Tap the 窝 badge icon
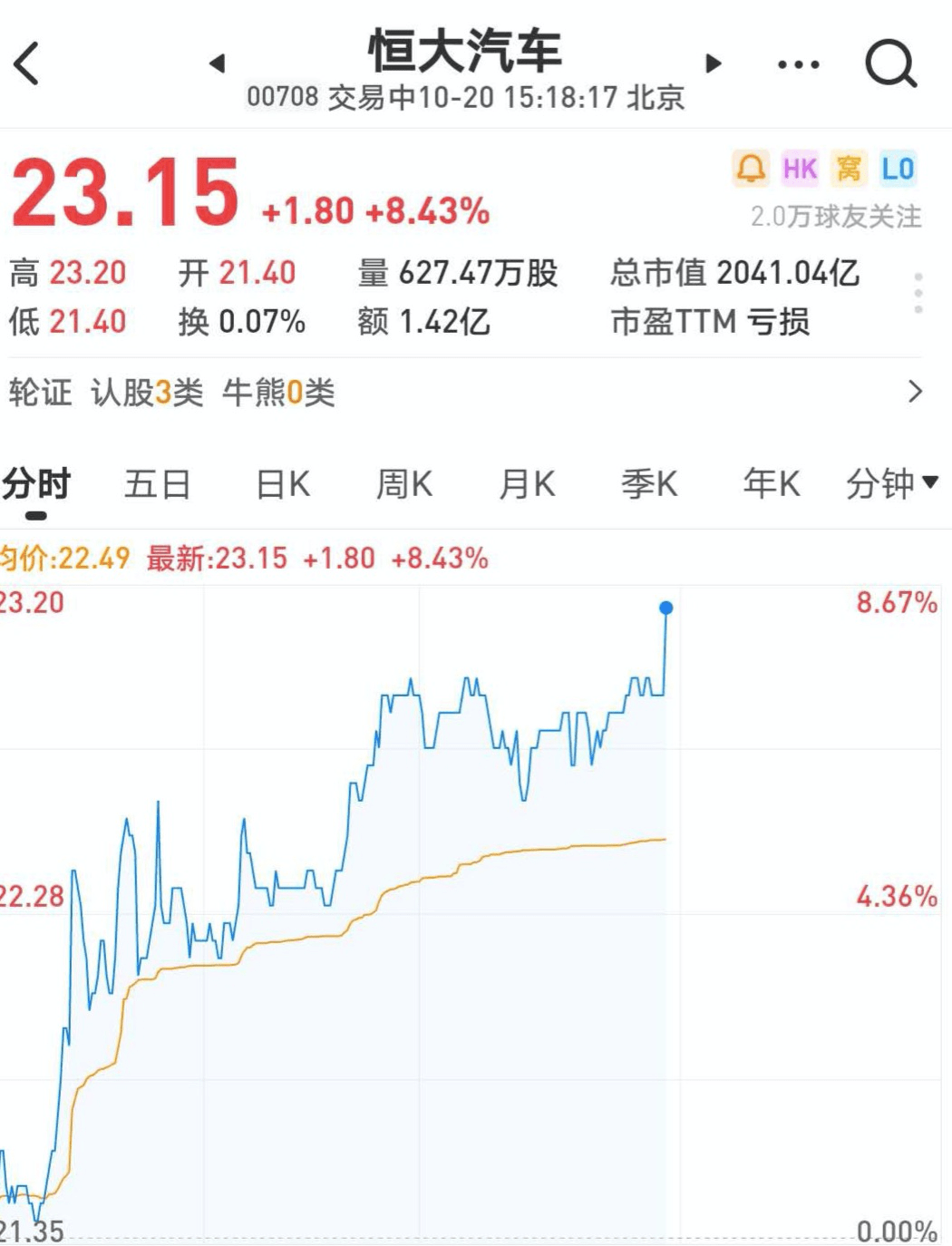This screenshot has width=952, height=1246. point(850,169)
